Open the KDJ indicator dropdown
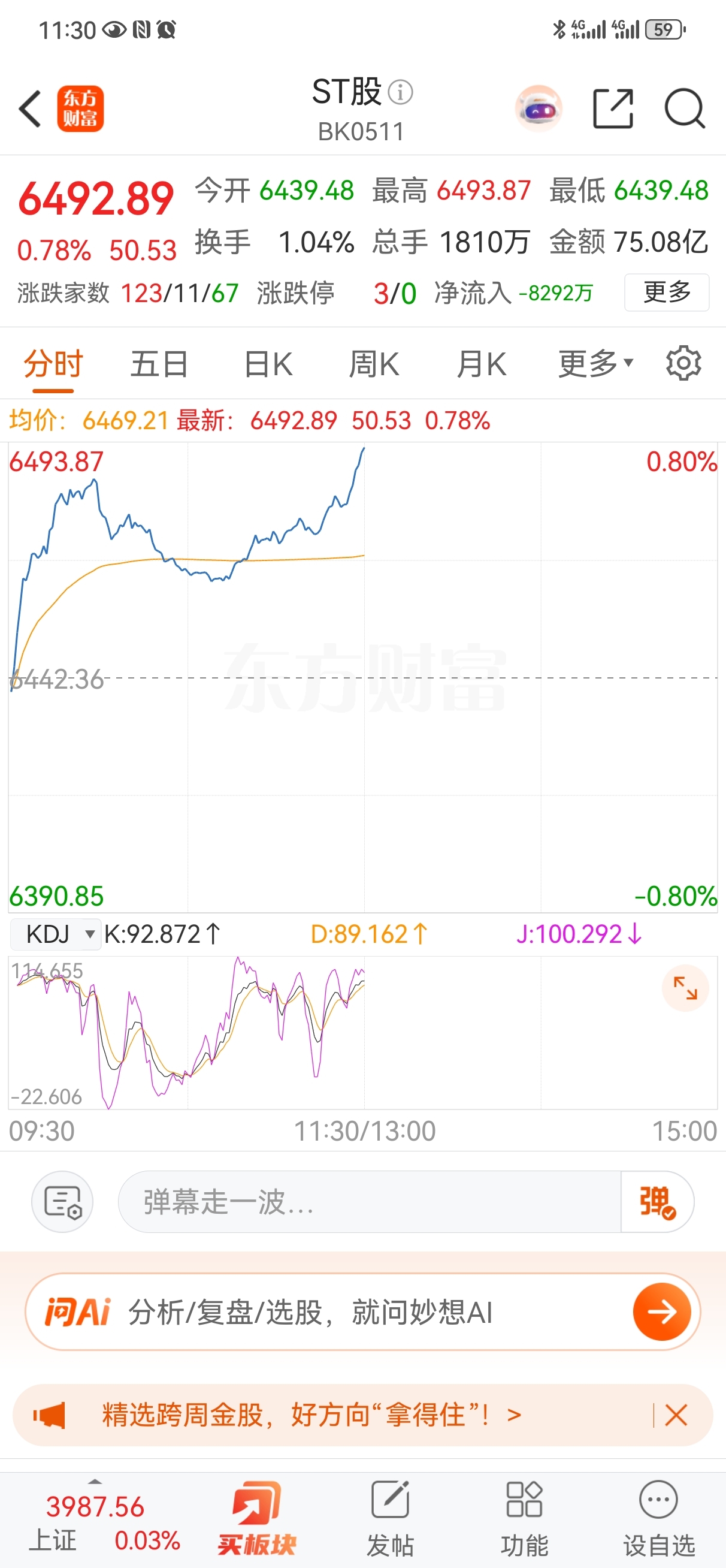The width and height of the screenshot is (726, 1568). coord(55,934)
